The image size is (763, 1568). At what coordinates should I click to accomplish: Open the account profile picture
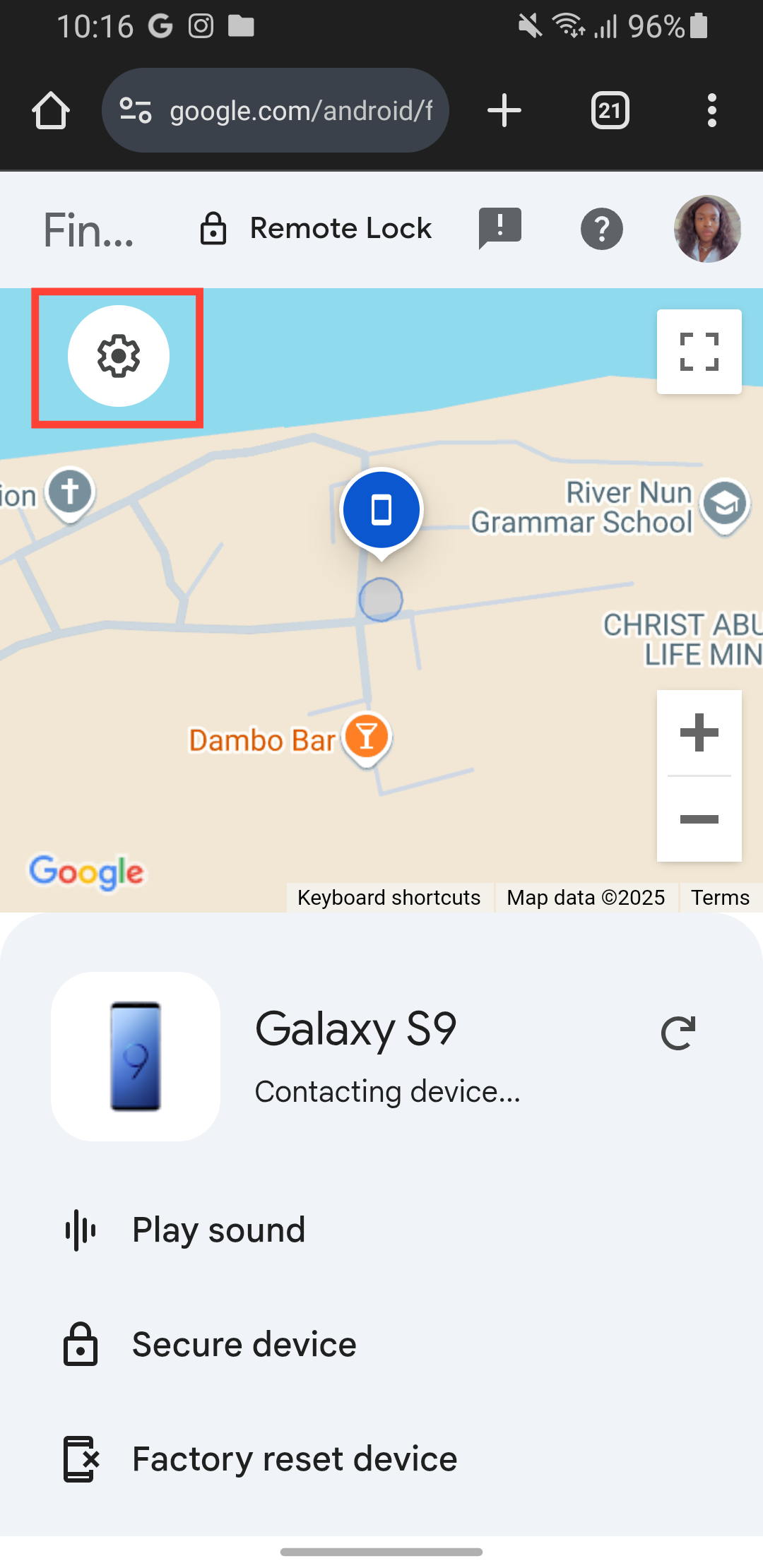(x=707, y=229)
